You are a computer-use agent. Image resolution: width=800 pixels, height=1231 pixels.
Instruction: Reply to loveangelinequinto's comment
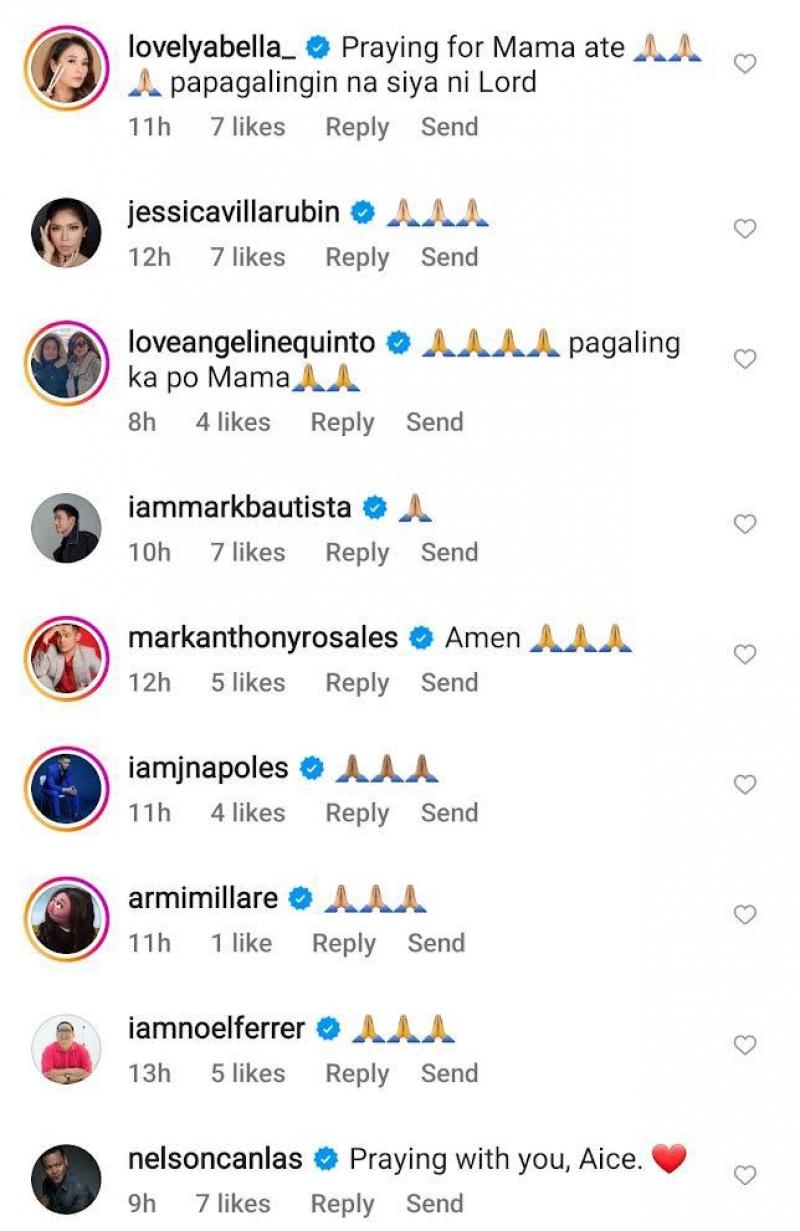point(342,422)
